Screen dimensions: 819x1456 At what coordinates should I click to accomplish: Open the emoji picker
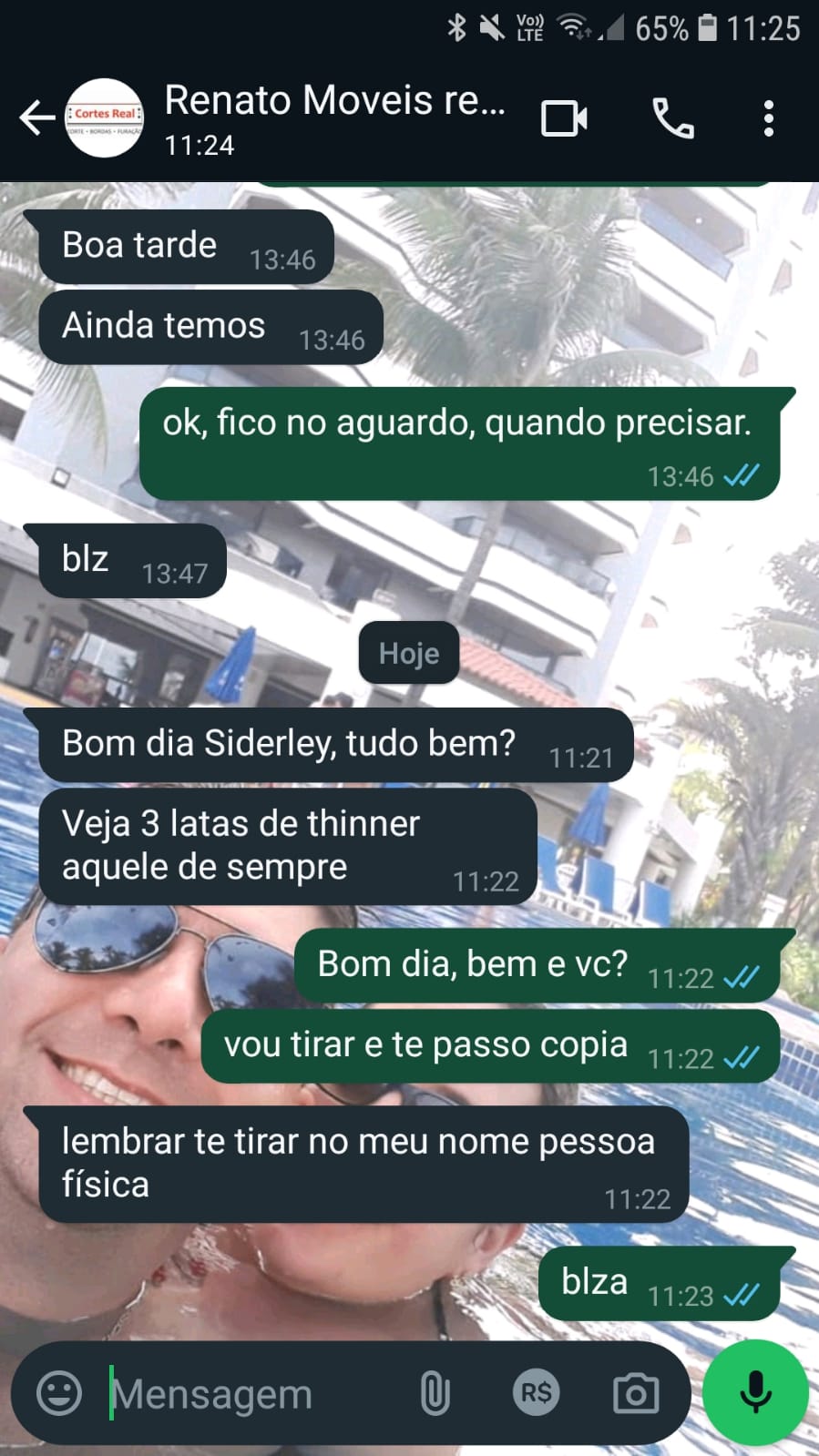pyautogui.click(x=59, y=1393)
